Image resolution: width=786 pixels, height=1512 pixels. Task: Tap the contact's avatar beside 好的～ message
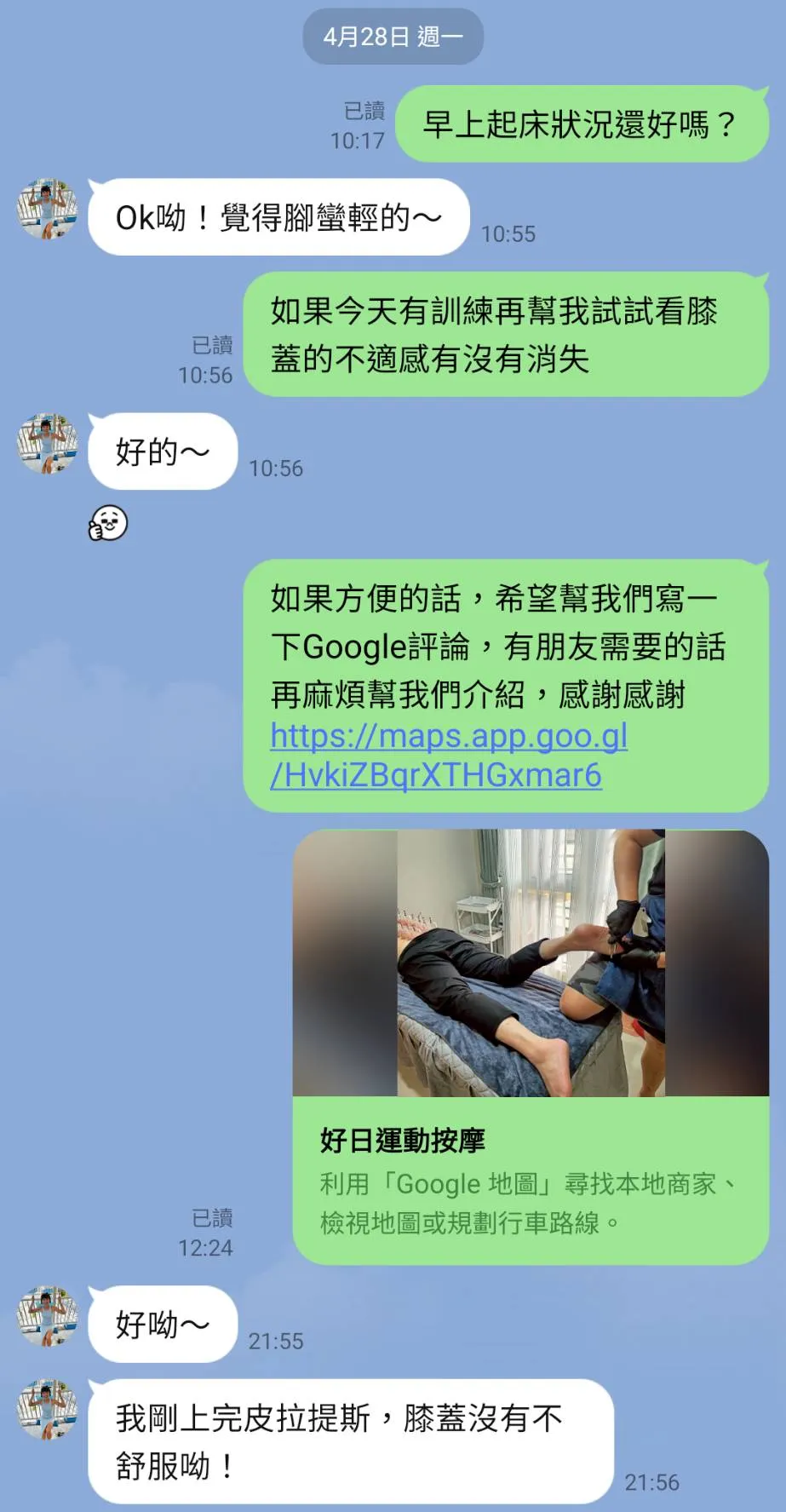[x=48, y=444]
